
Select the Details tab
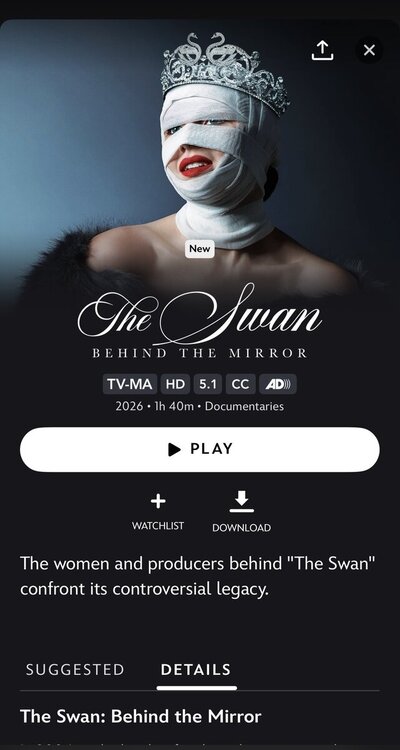196,669
